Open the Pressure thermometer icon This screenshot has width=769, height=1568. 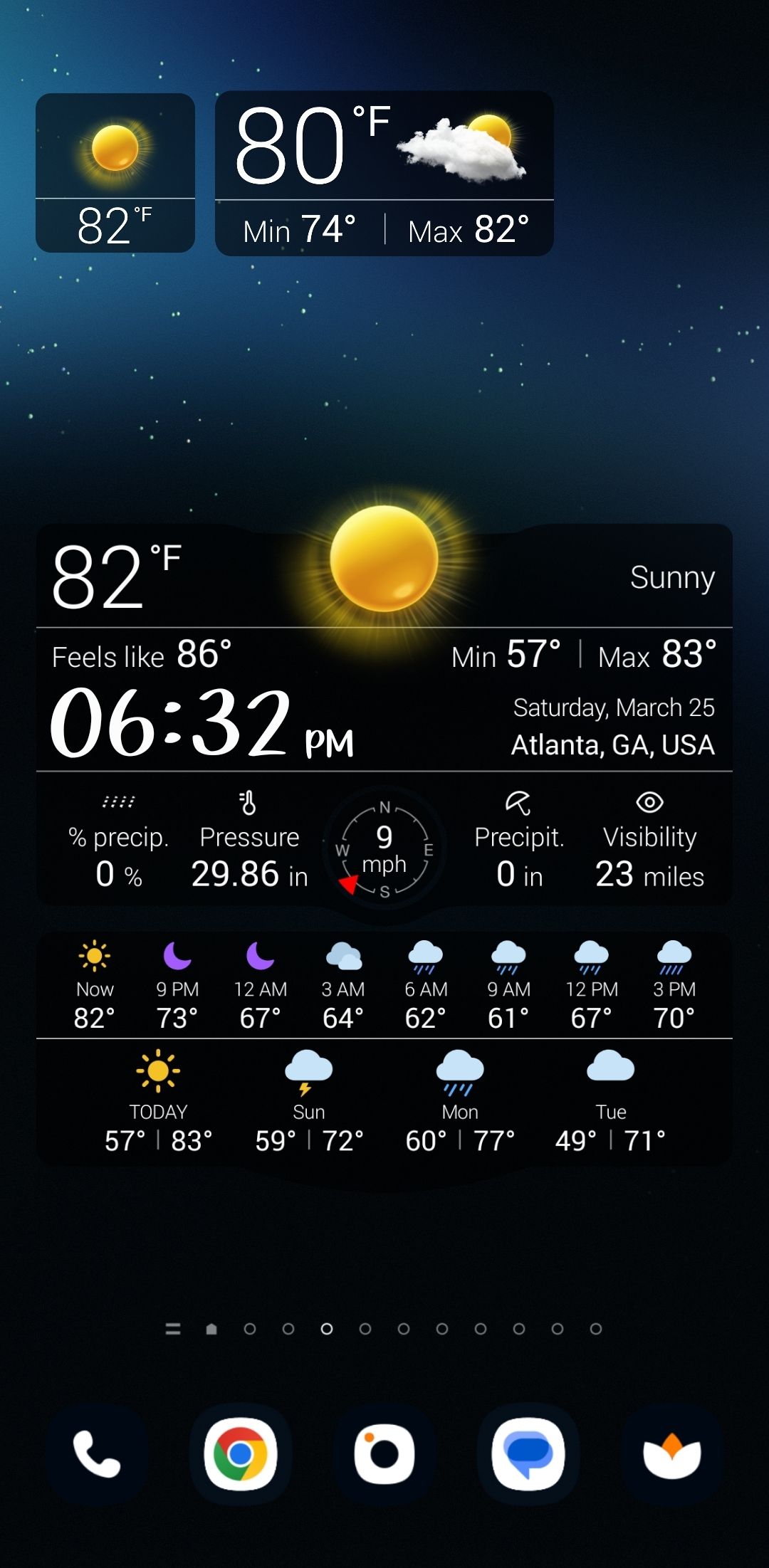tap(249, 803)
